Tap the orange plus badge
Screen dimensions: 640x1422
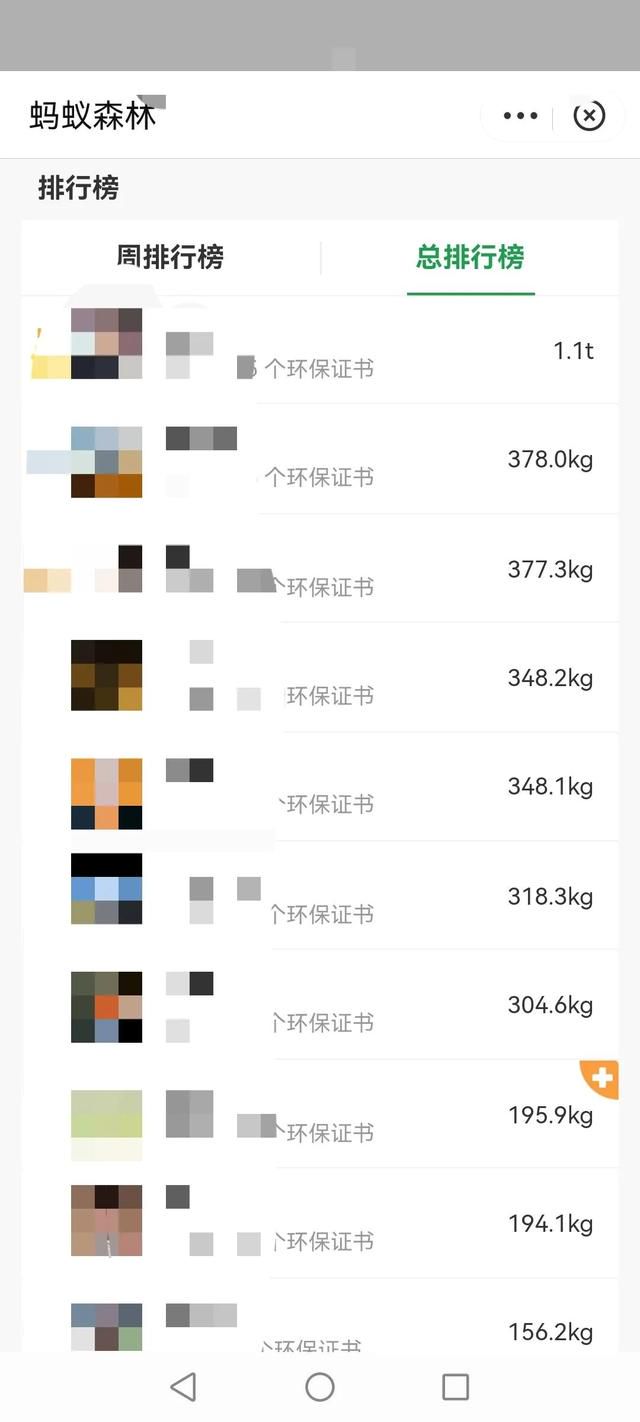(602, 1078)
